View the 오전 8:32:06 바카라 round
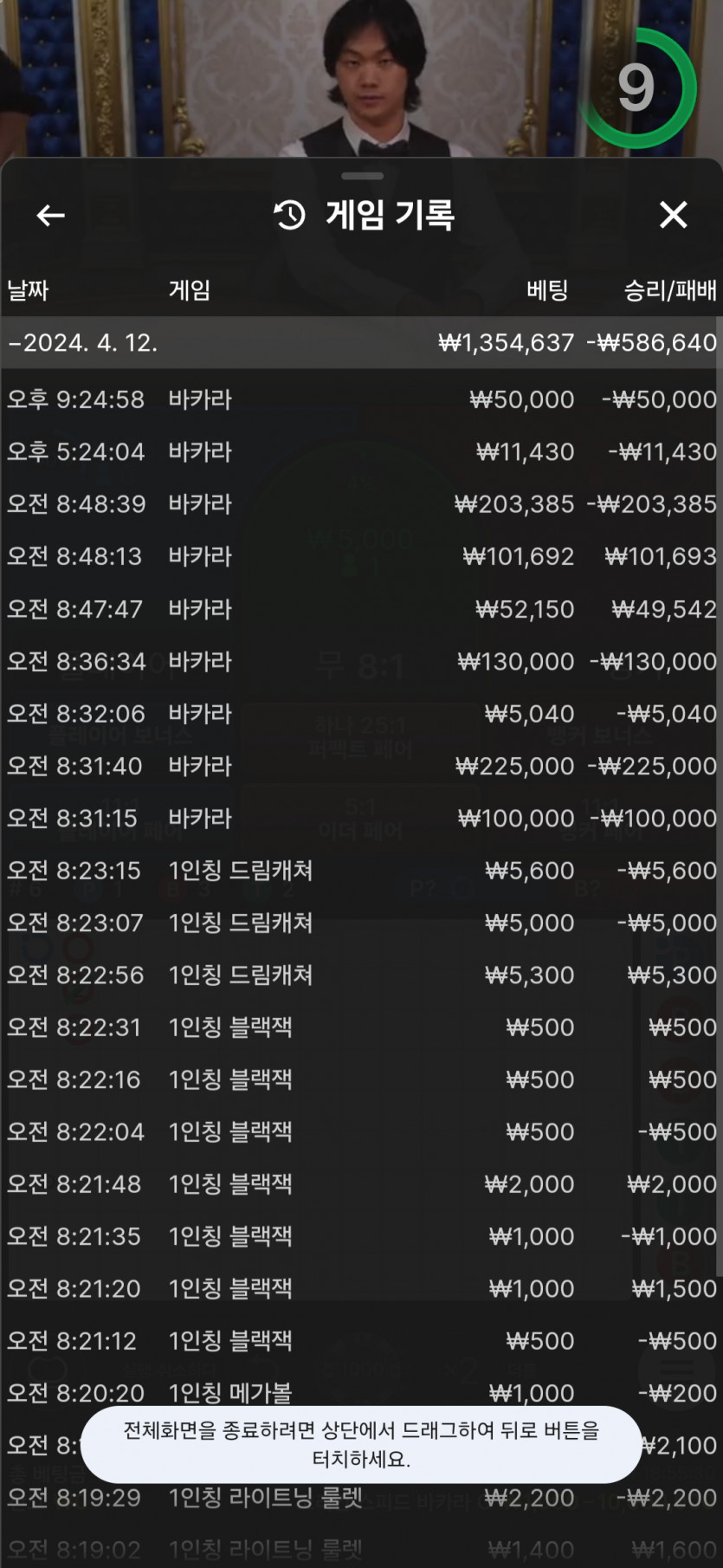Image resolution: width=723 pixels, height=1568 pixels. coord(361,714)
